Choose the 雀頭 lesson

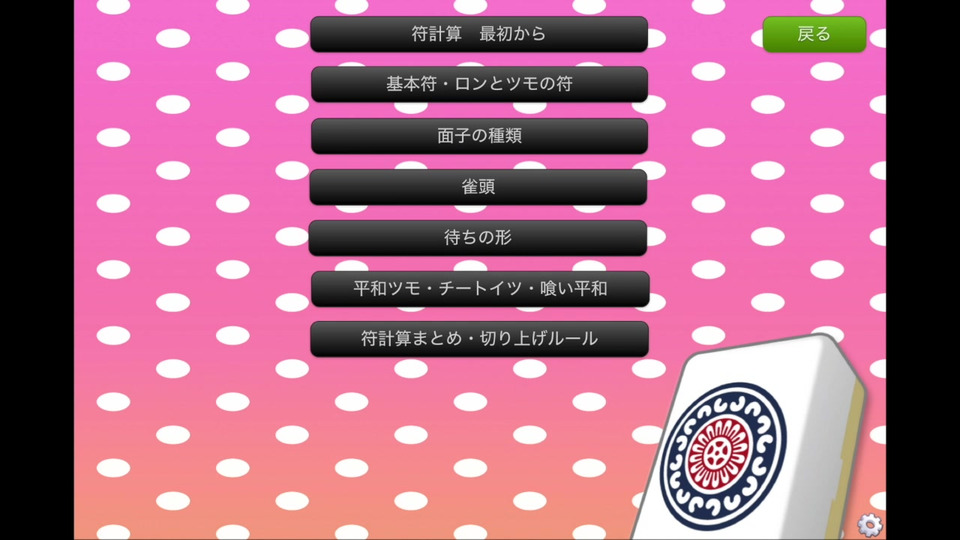pos(478,187)
